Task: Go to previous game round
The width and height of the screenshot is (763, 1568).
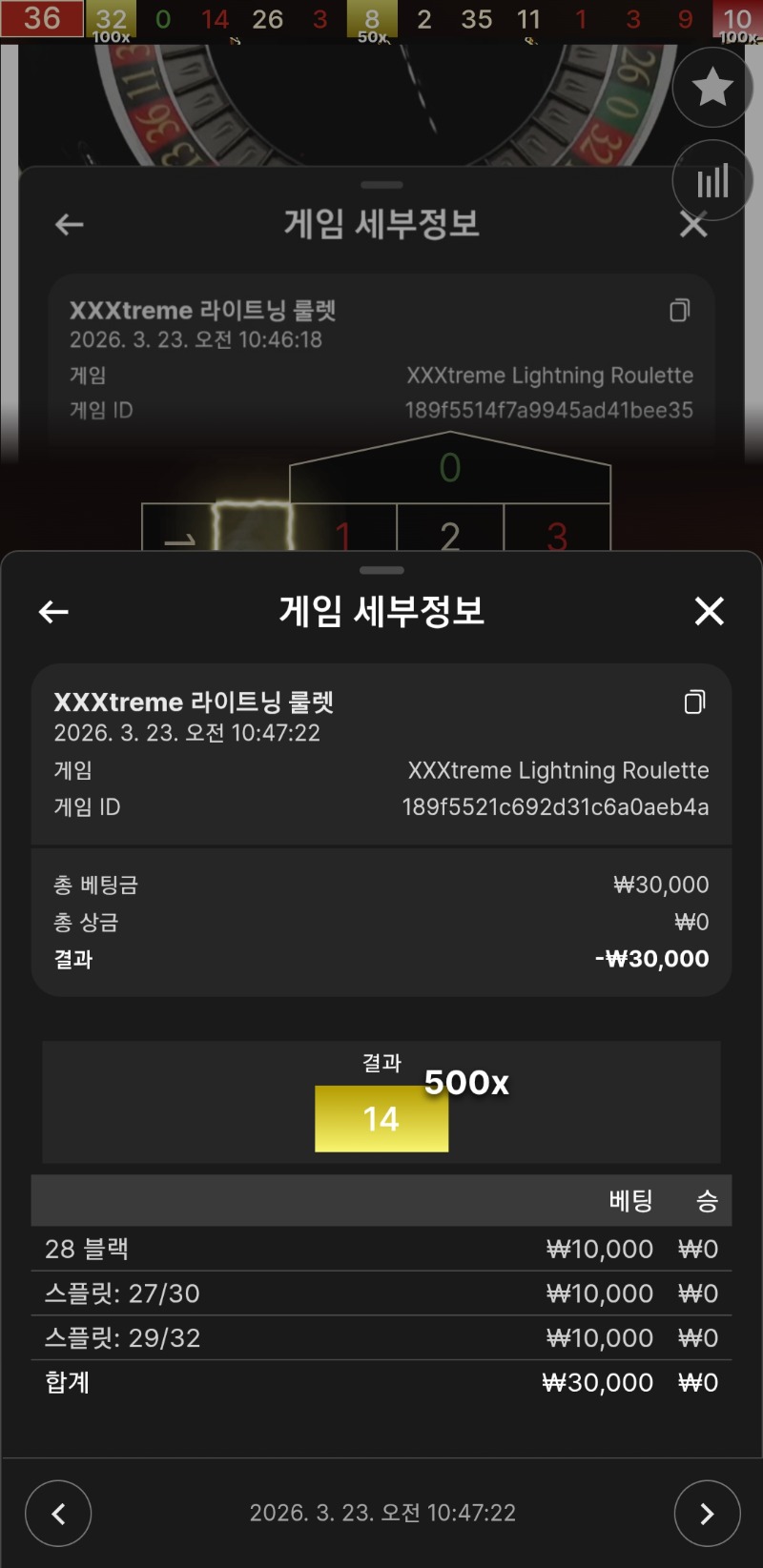Action: tap(58, 1513)
